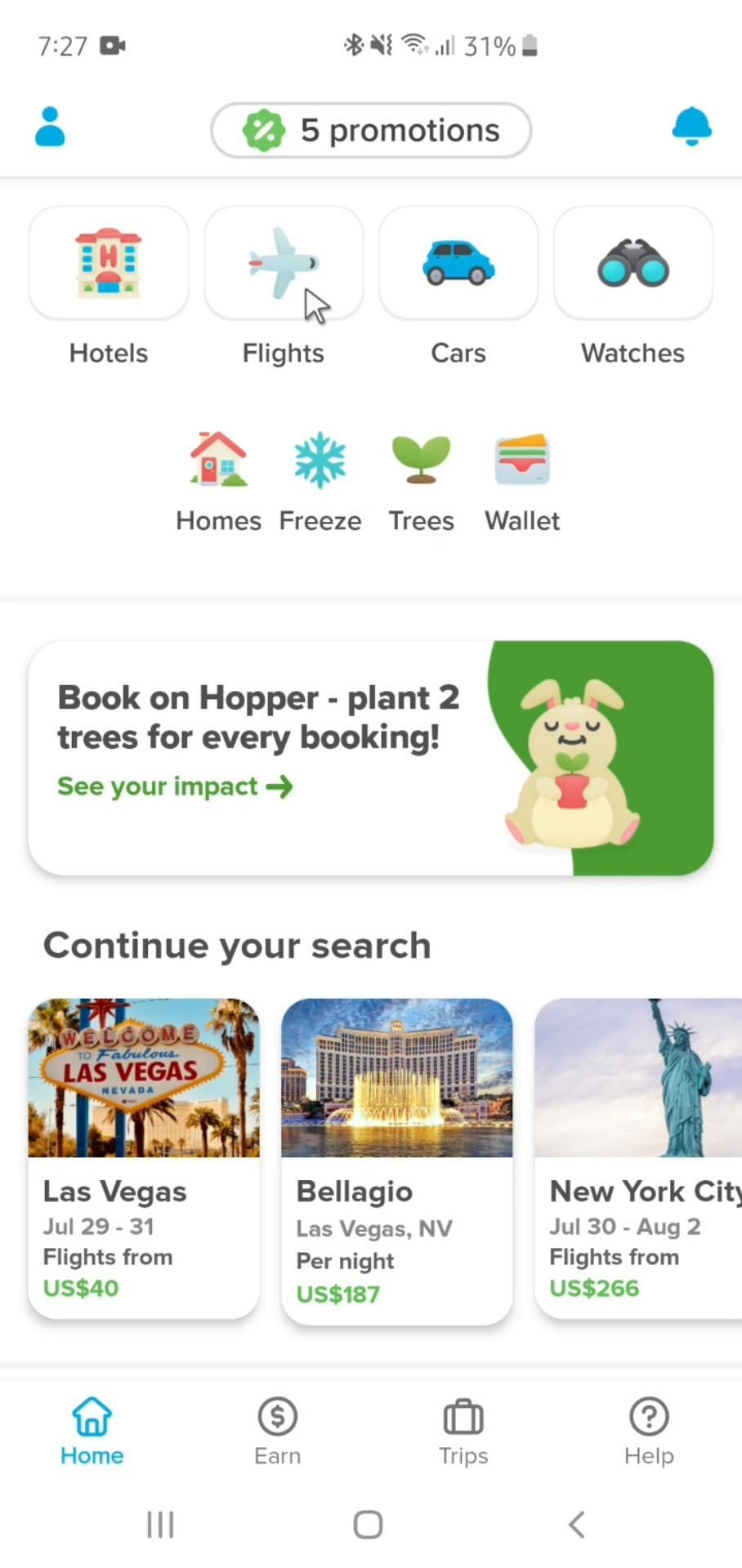Open Cars rental
This screenshot has height=1568, width=742.
pos(458,263)
